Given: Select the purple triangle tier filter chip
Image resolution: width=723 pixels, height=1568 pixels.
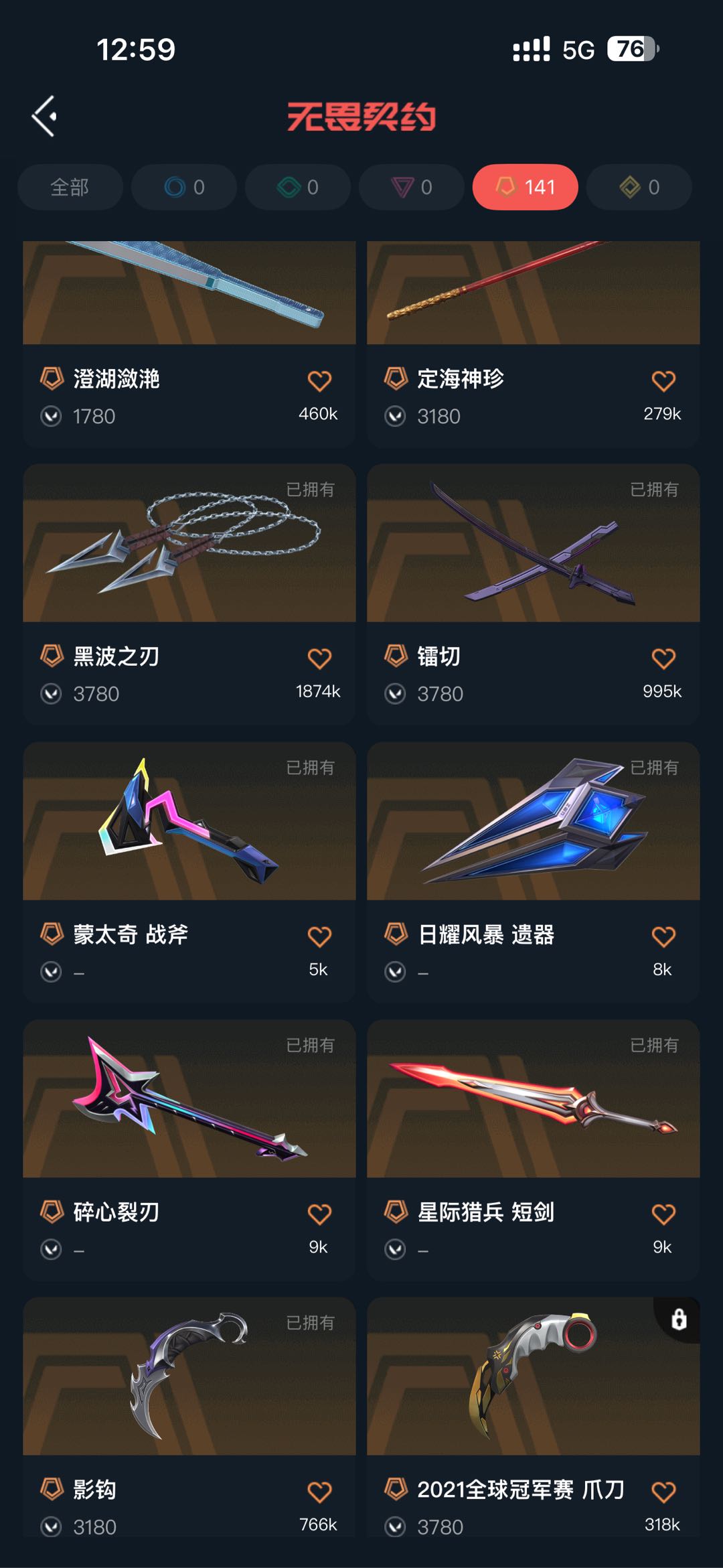Looking at the screenshot, I should coord(412,187).
